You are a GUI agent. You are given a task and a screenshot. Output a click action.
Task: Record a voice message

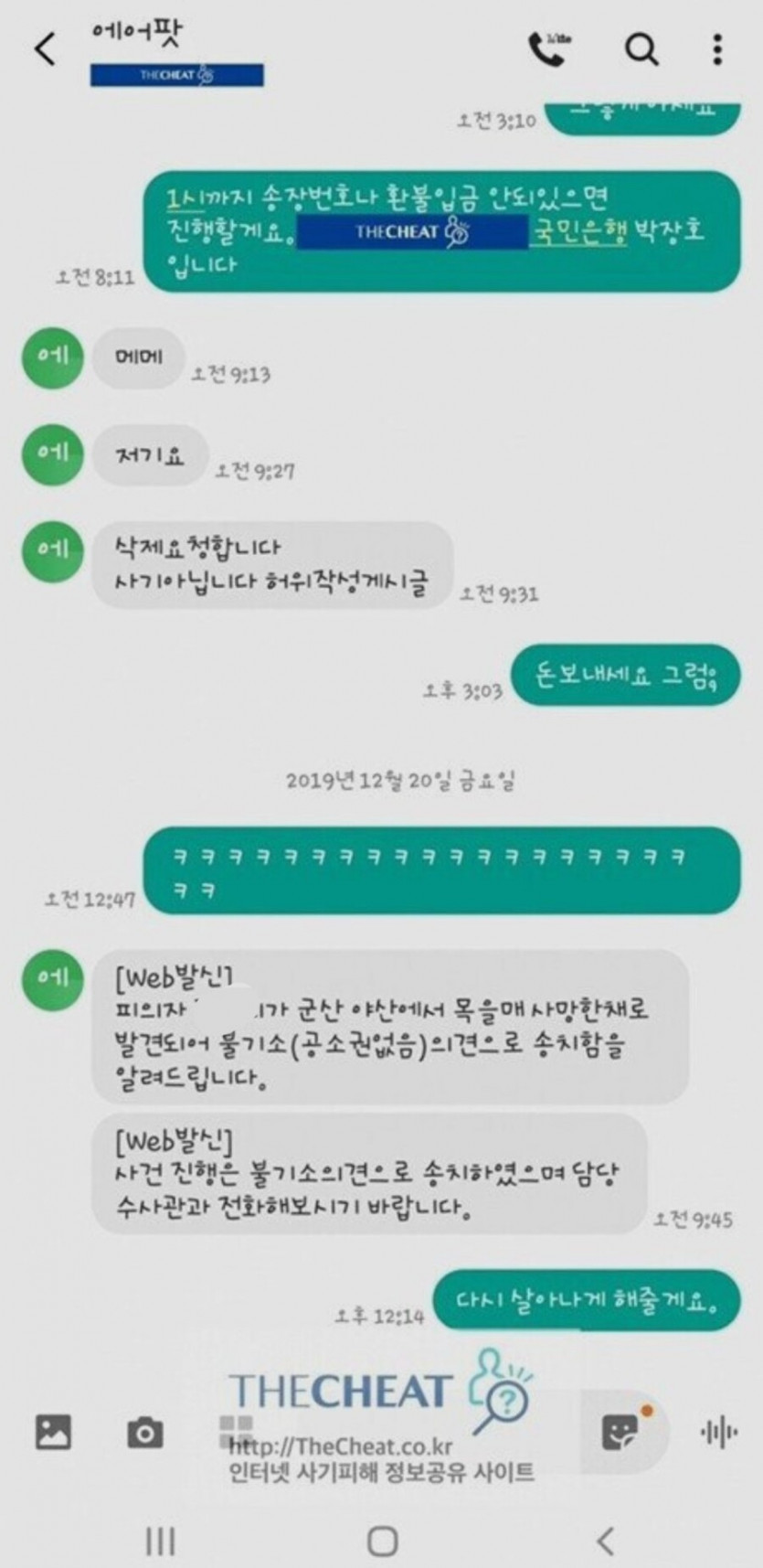718,1431
